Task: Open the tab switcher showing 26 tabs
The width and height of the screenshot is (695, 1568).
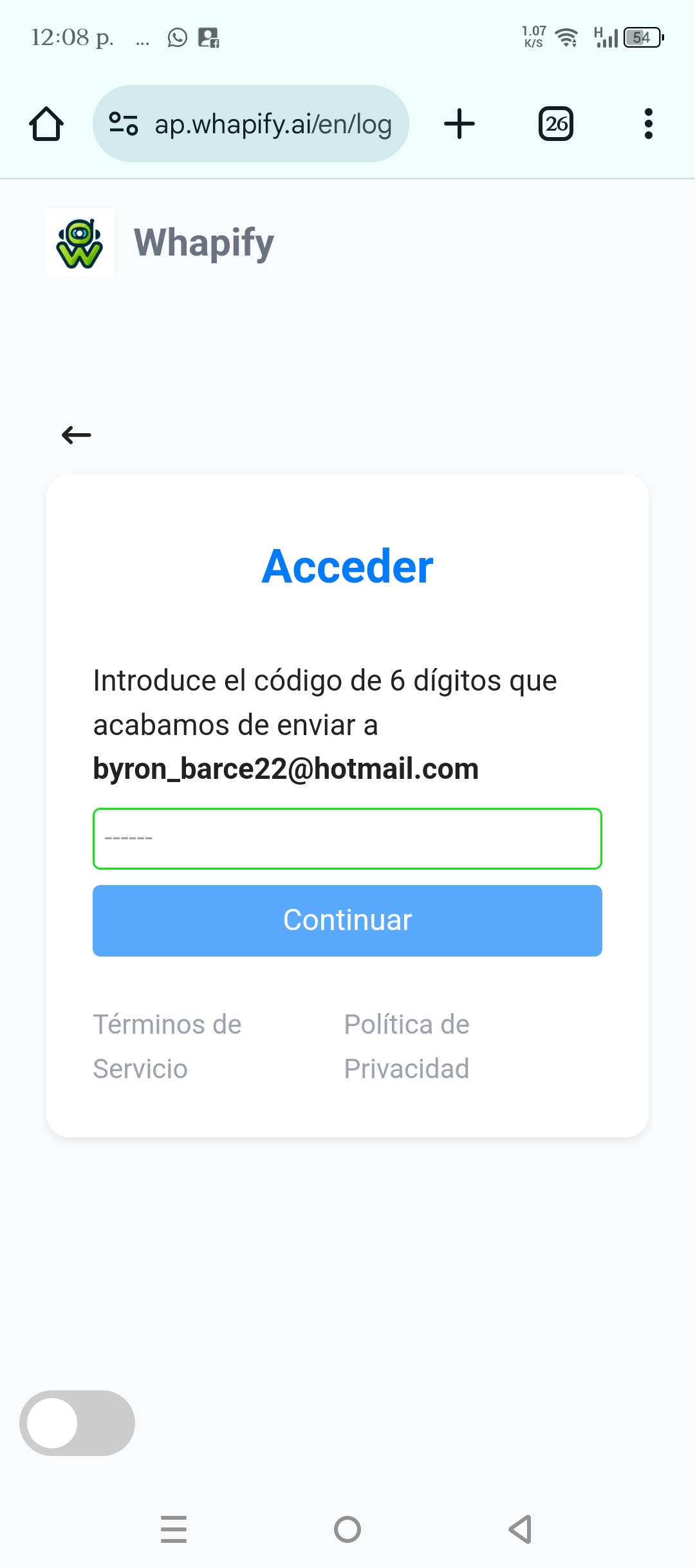Action: click(x=556, y=124)
